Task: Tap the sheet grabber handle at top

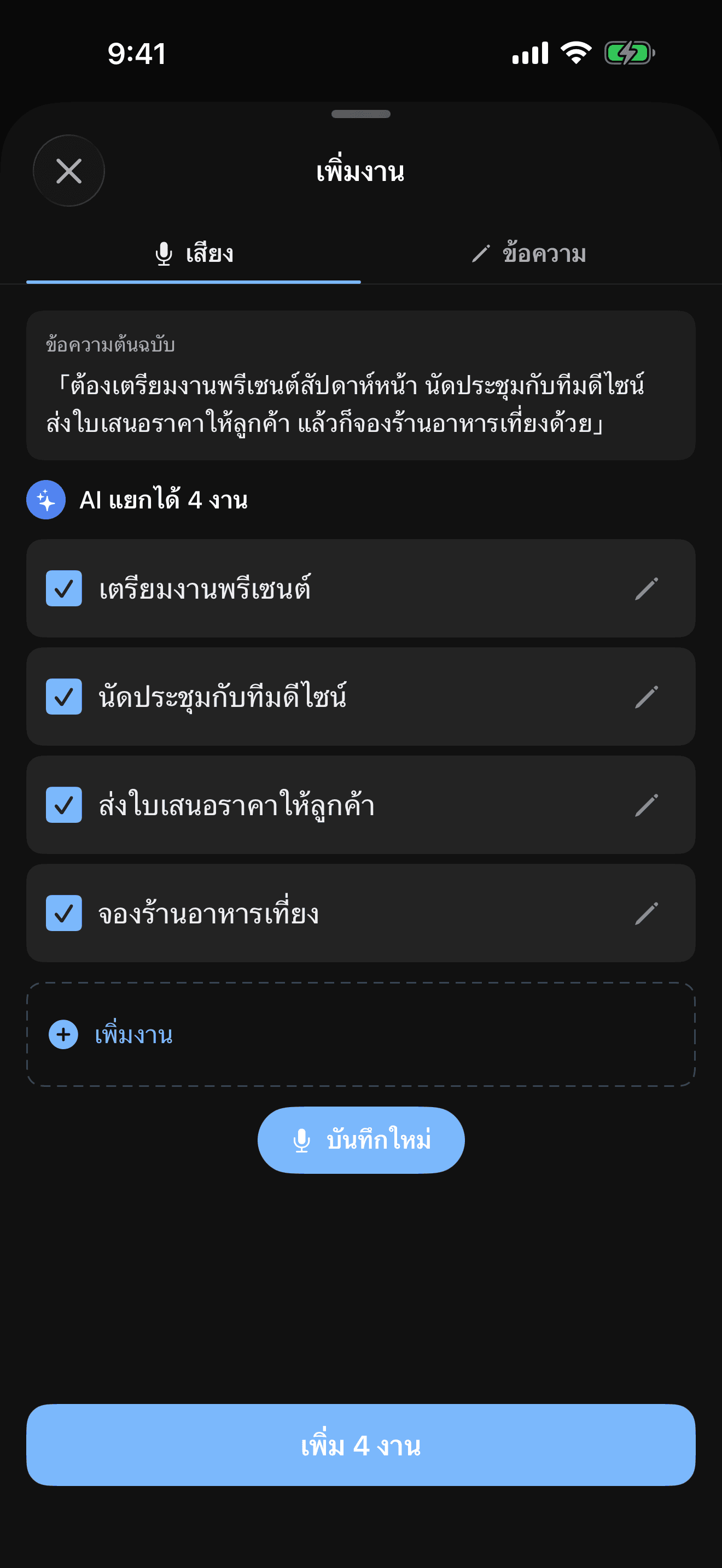Action: [x=360, y=113]
